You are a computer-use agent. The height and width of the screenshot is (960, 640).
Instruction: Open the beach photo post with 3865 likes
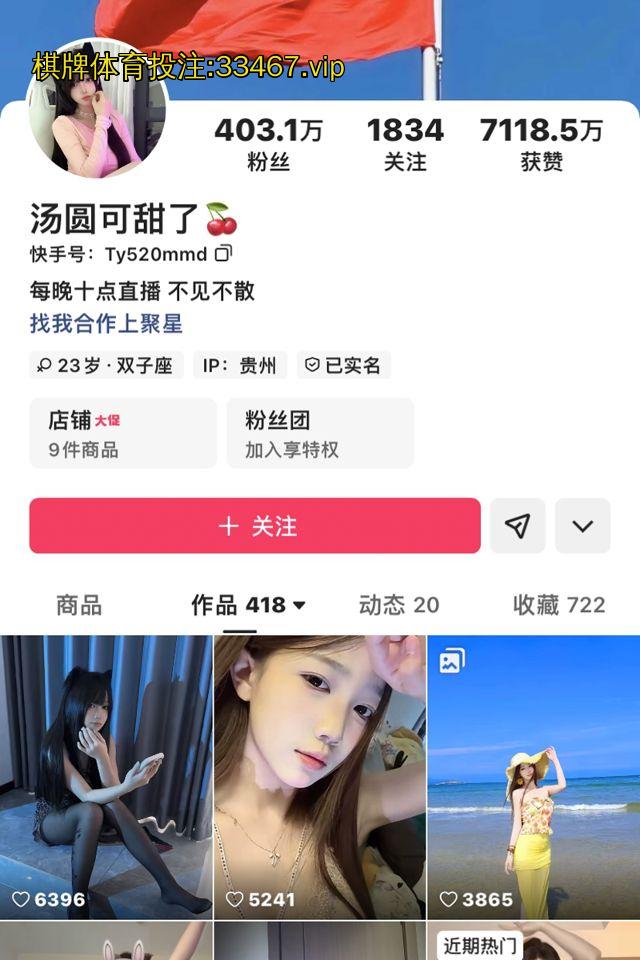coord(533,775)
